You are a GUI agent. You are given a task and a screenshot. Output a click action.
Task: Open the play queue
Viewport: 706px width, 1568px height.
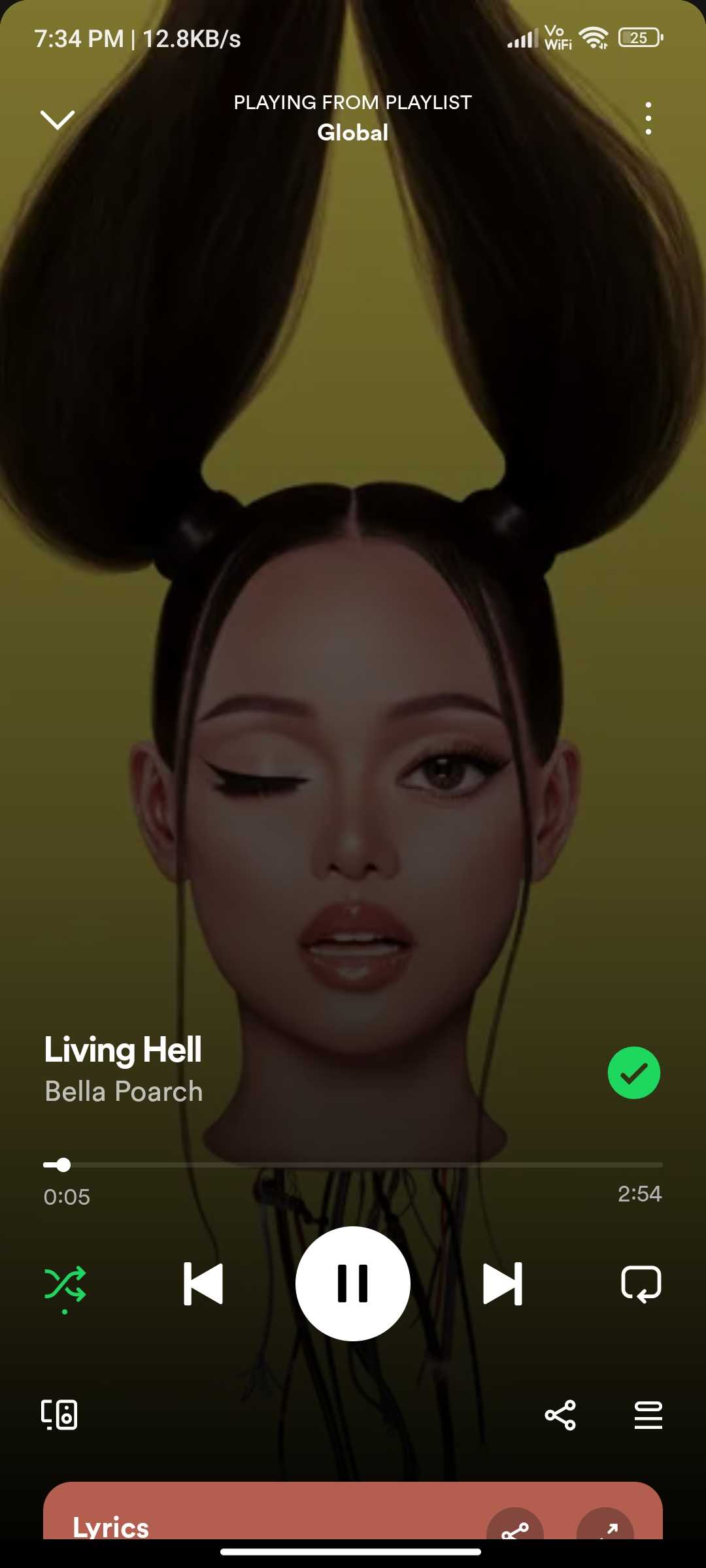click(648, 1415)
